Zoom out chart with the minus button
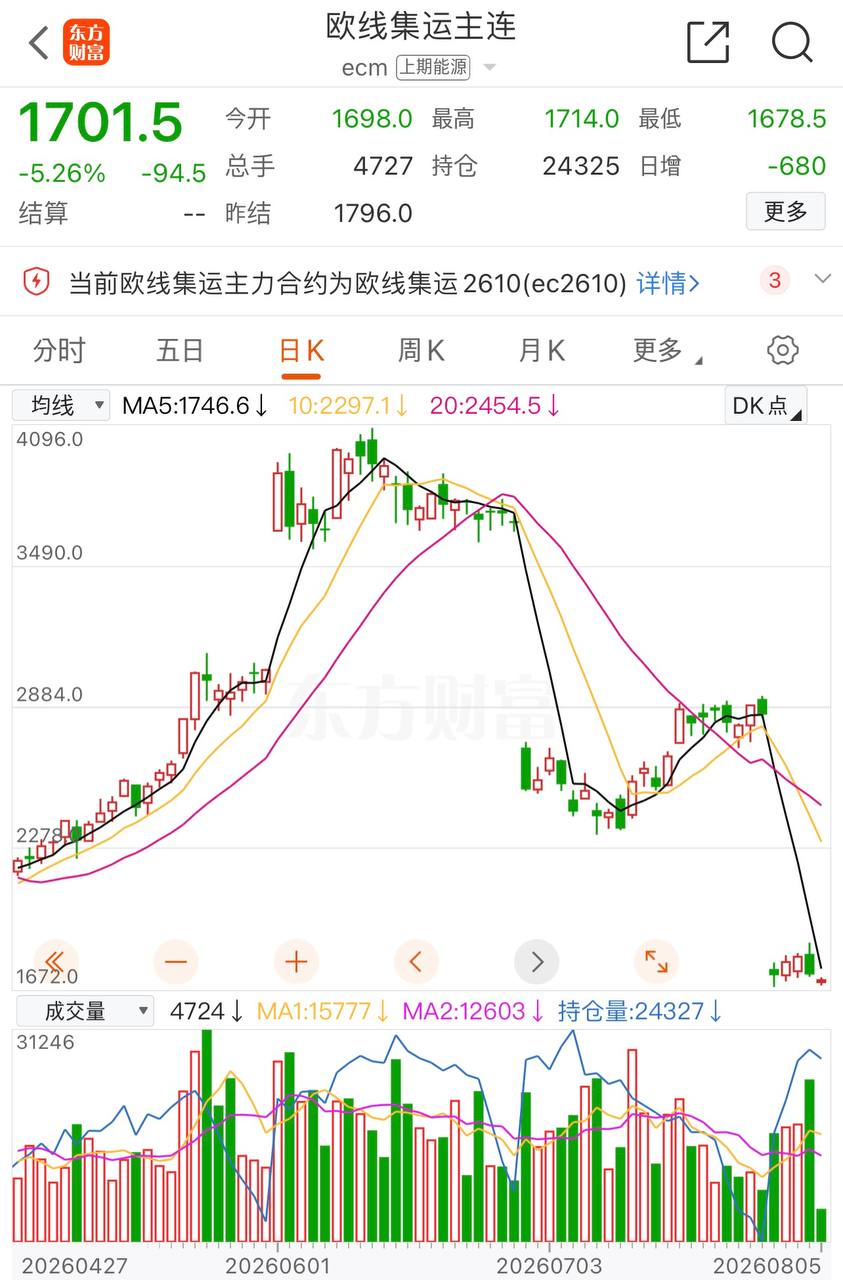Image resolution: width=843 pixels, height=1280 pixels. coord(176,962)
